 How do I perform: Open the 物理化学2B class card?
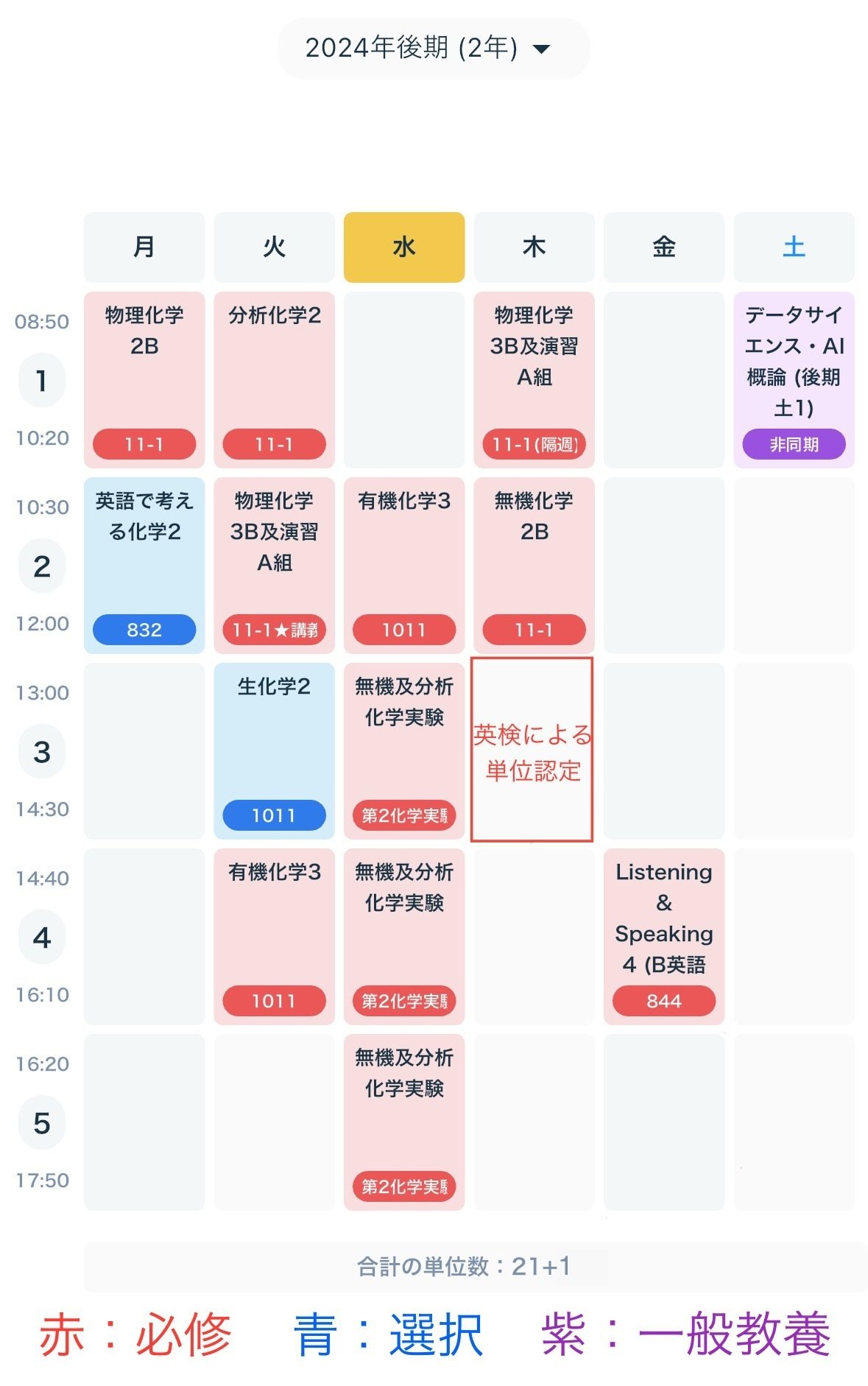[x=144, y=379]
